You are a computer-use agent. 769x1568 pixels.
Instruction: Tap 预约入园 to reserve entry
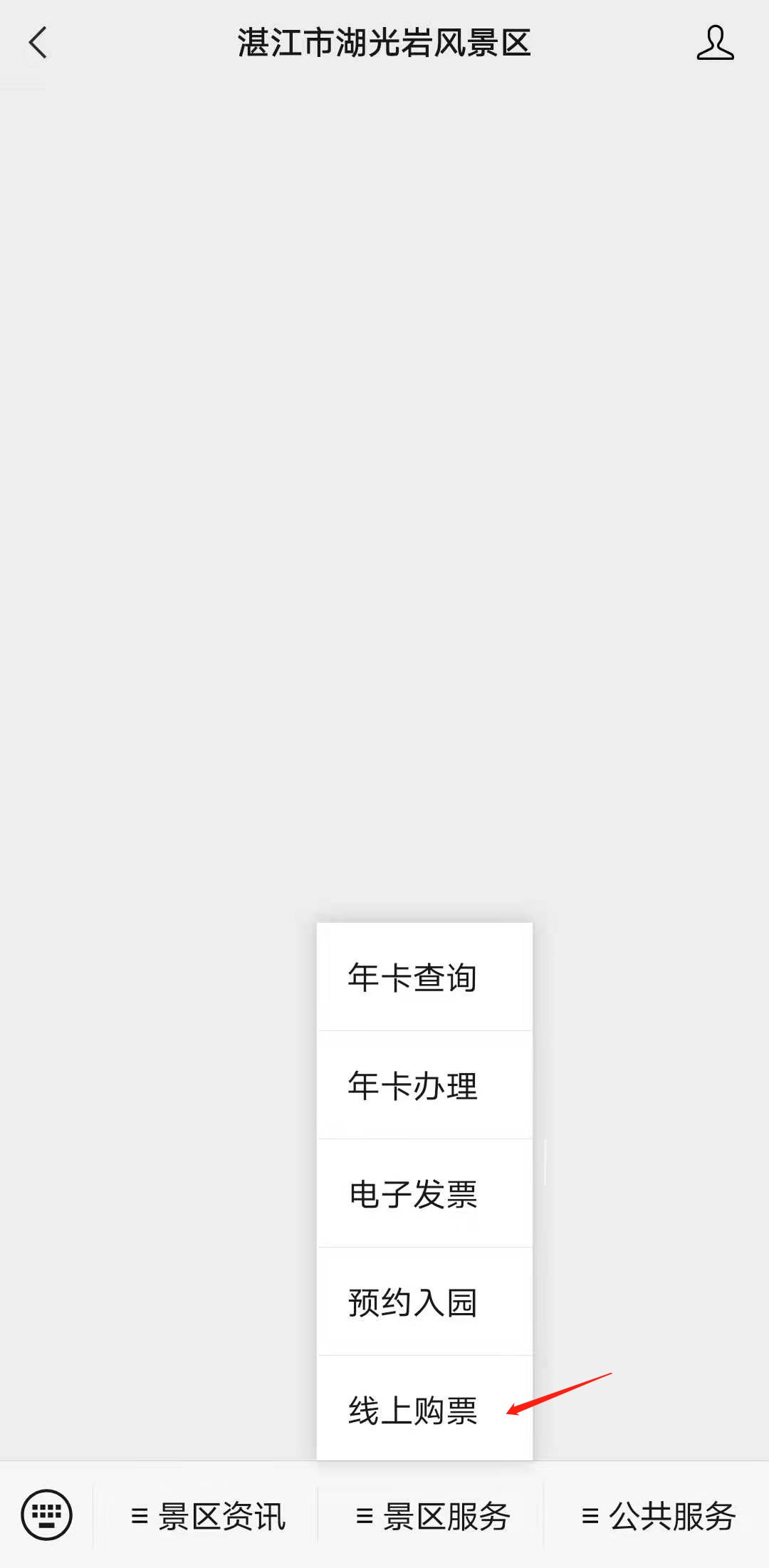coord(424,1302)
